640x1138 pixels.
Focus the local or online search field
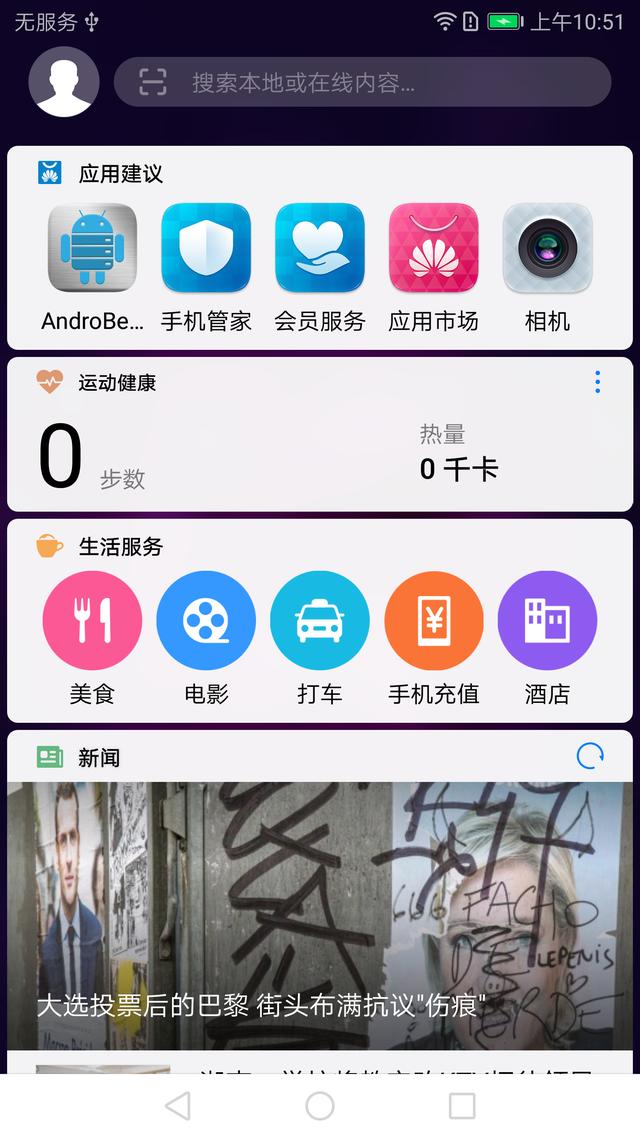coord(363,82)
